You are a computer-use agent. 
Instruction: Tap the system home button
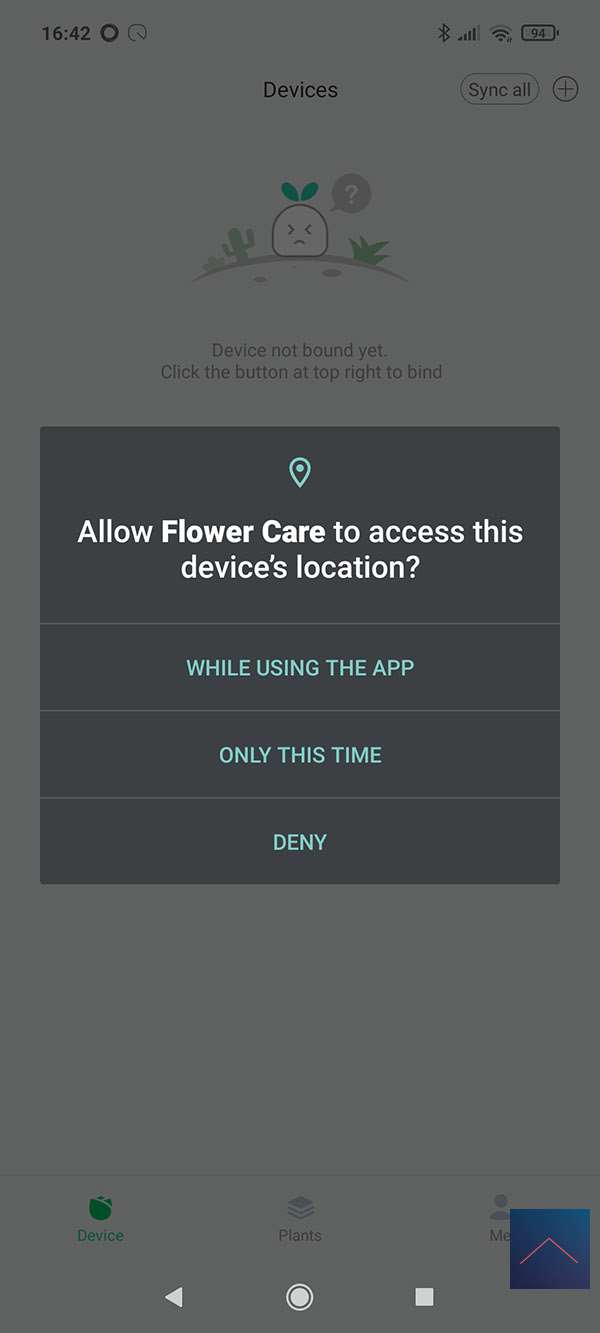click(x=299, y=1297)
